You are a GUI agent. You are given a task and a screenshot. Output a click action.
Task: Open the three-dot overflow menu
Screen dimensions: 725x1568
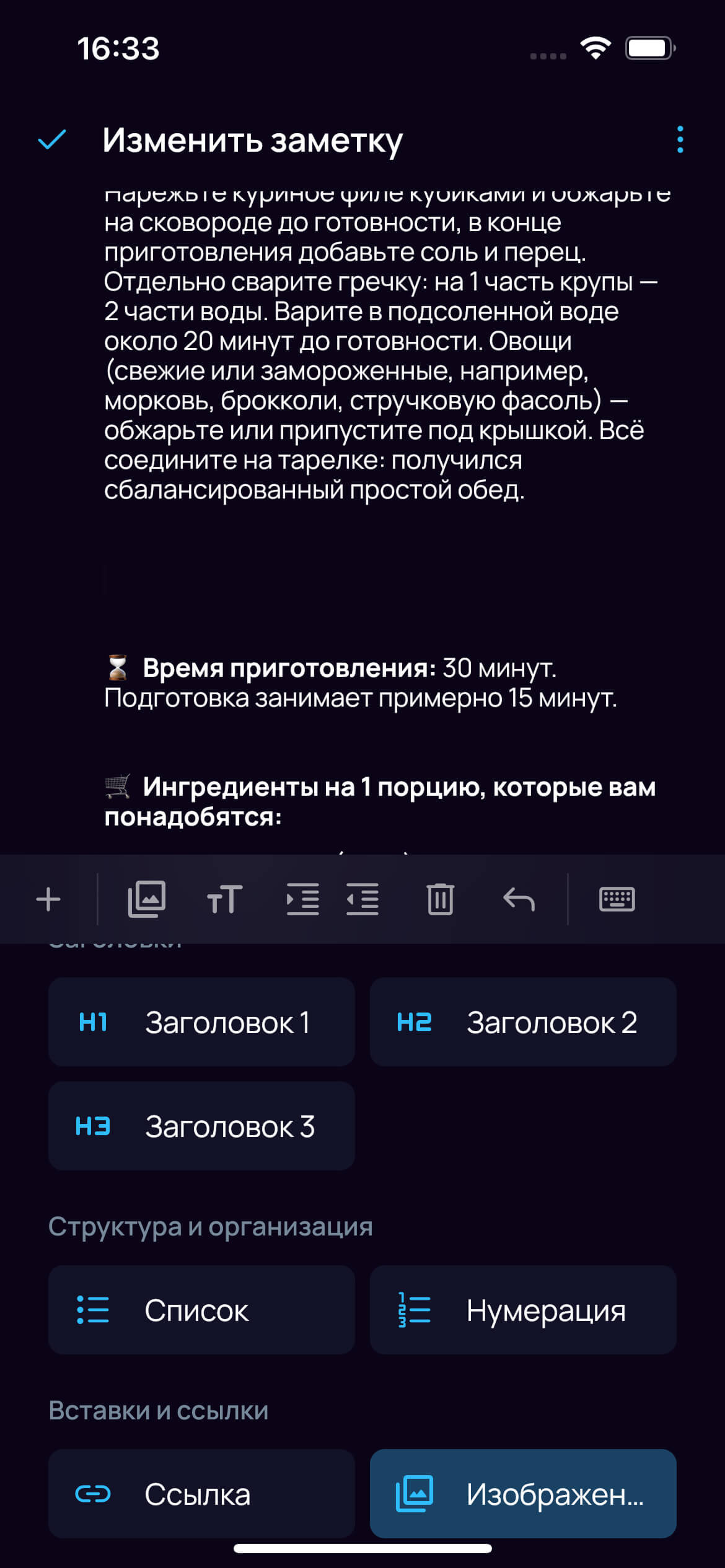click(x=680, y=140)
